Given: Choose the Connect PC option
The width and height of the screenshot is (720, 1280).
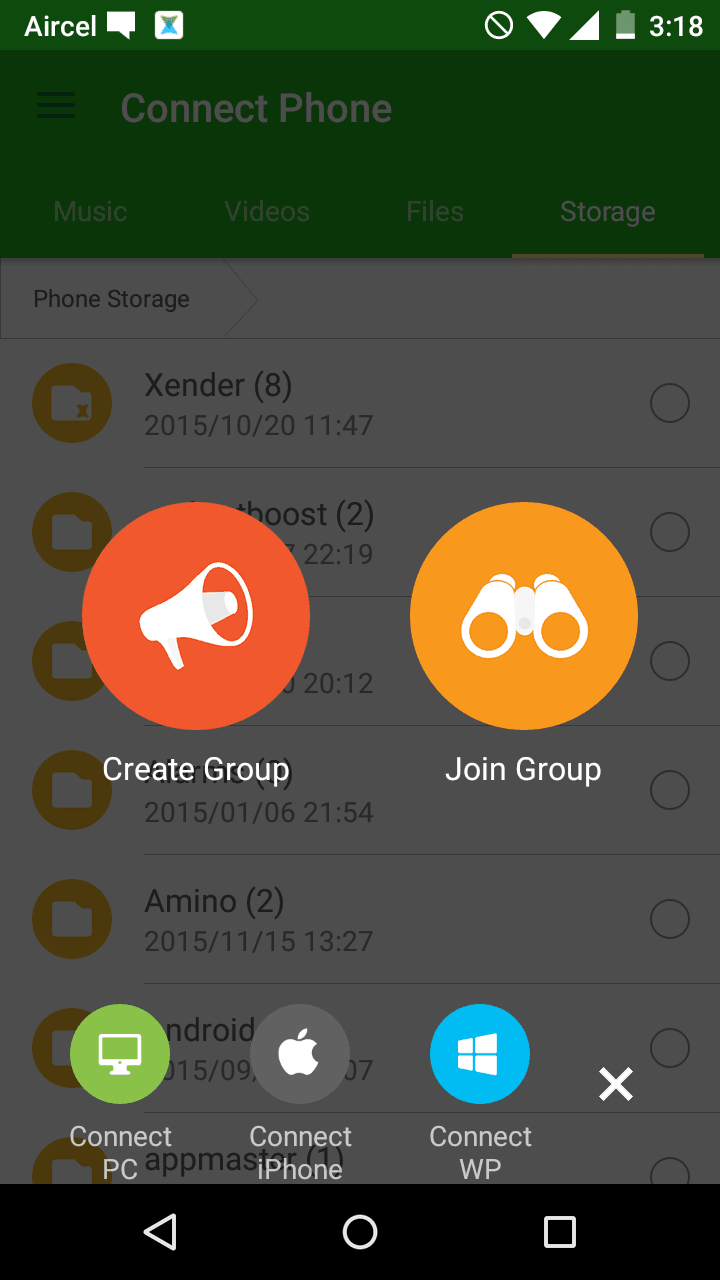Looking at the screenshot, I should coord(120,1054).
